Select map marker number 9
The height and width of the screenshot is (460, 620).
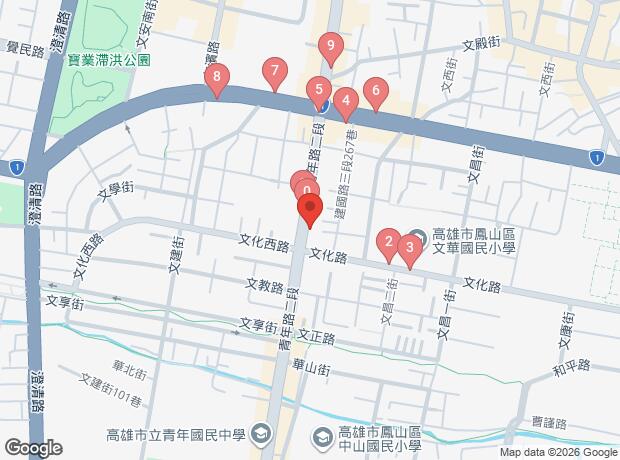pyautogui.click(x=331, y=46)
